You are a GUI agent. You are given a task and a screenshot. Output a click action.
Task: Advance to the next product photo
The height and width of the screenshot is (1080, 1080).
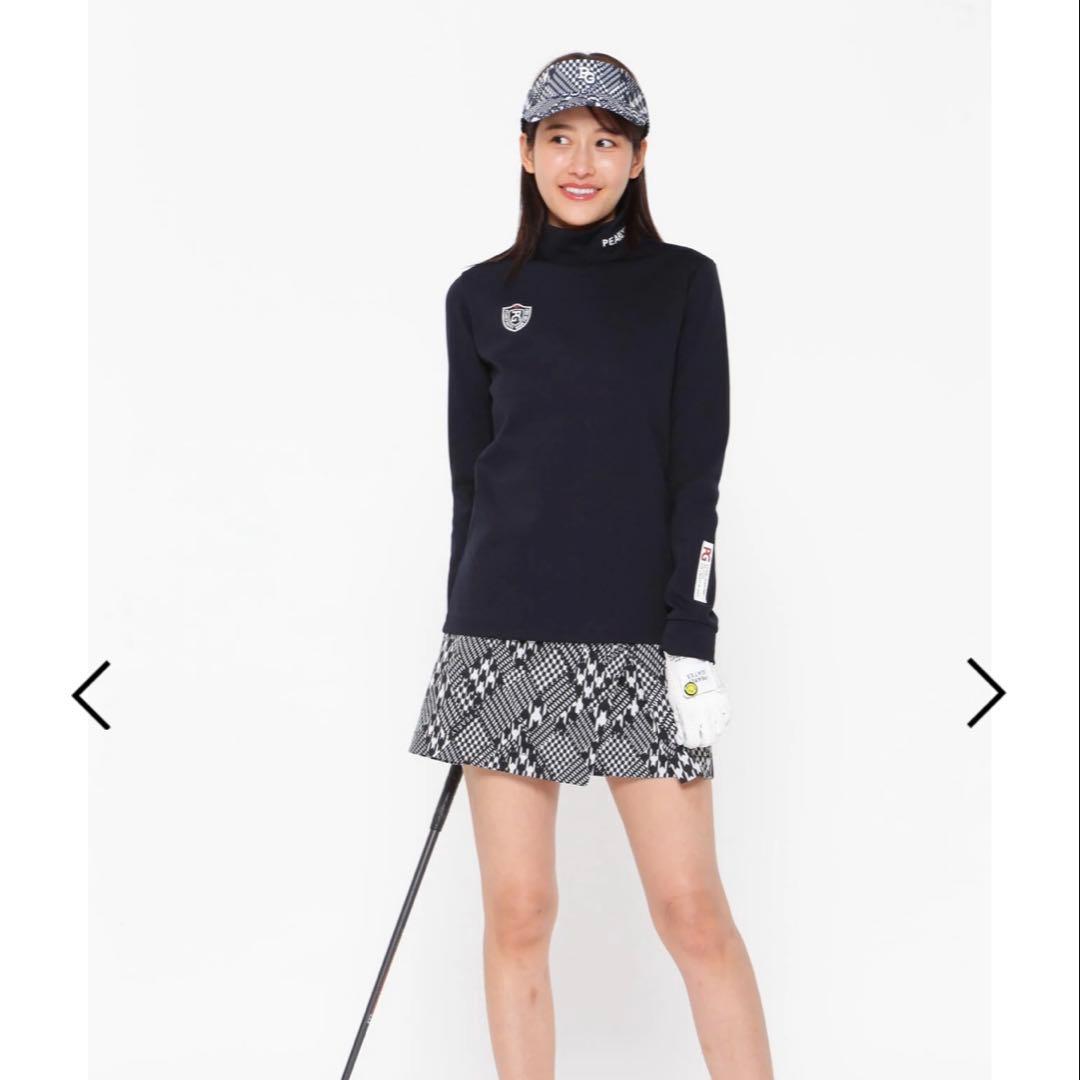(x=985, y=692)
